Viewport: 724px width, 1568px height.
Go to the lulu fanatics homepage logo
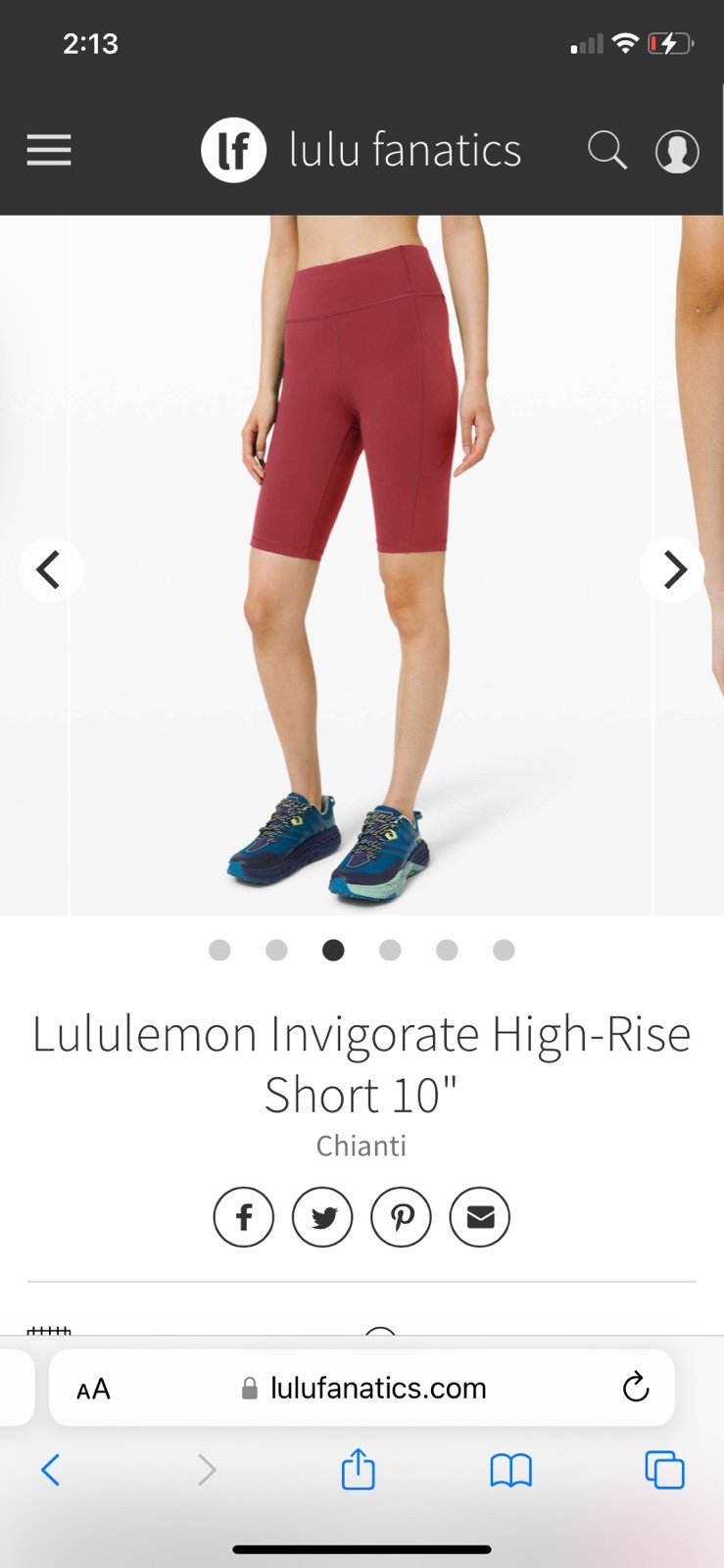tap(362, 151)
